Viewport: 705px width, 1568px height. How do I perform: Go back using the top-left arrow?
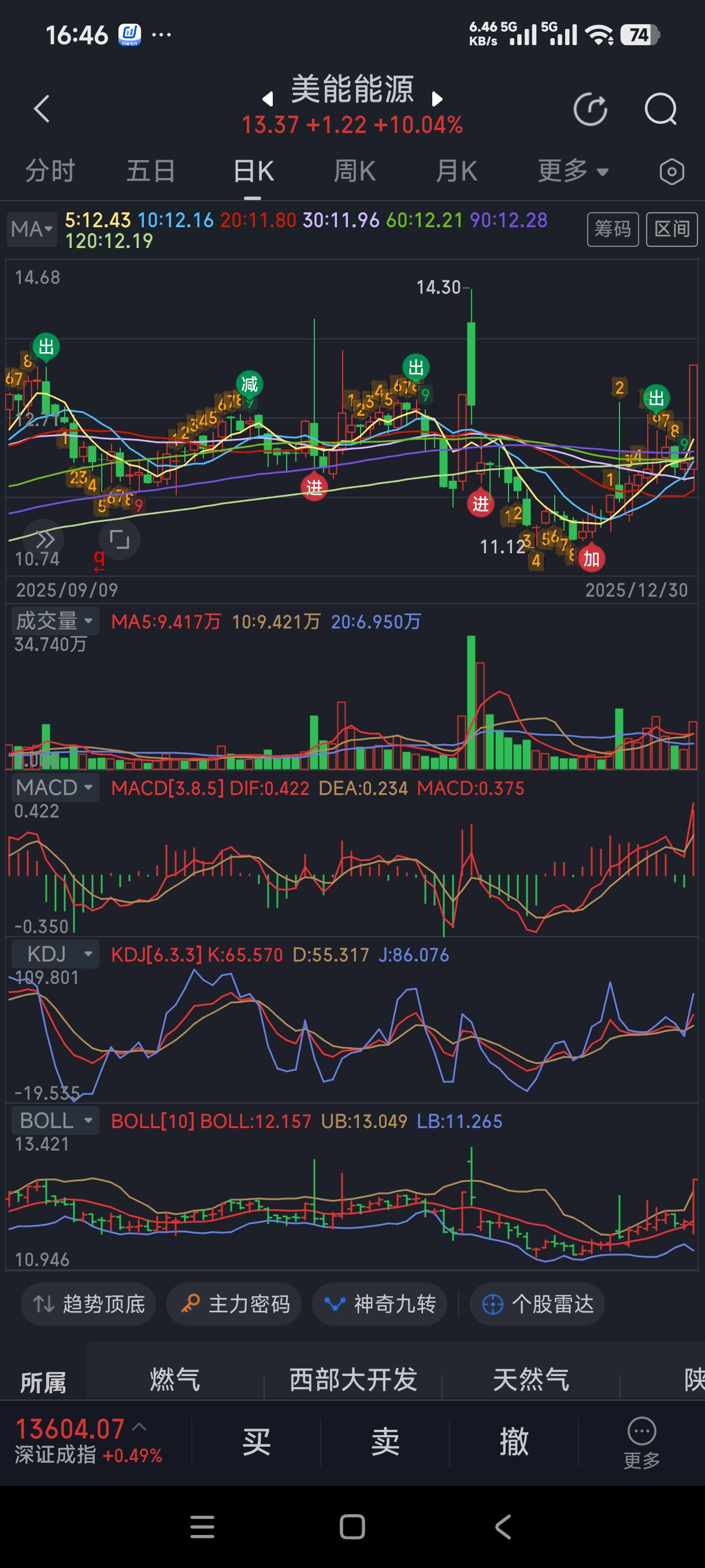[42, 109]
